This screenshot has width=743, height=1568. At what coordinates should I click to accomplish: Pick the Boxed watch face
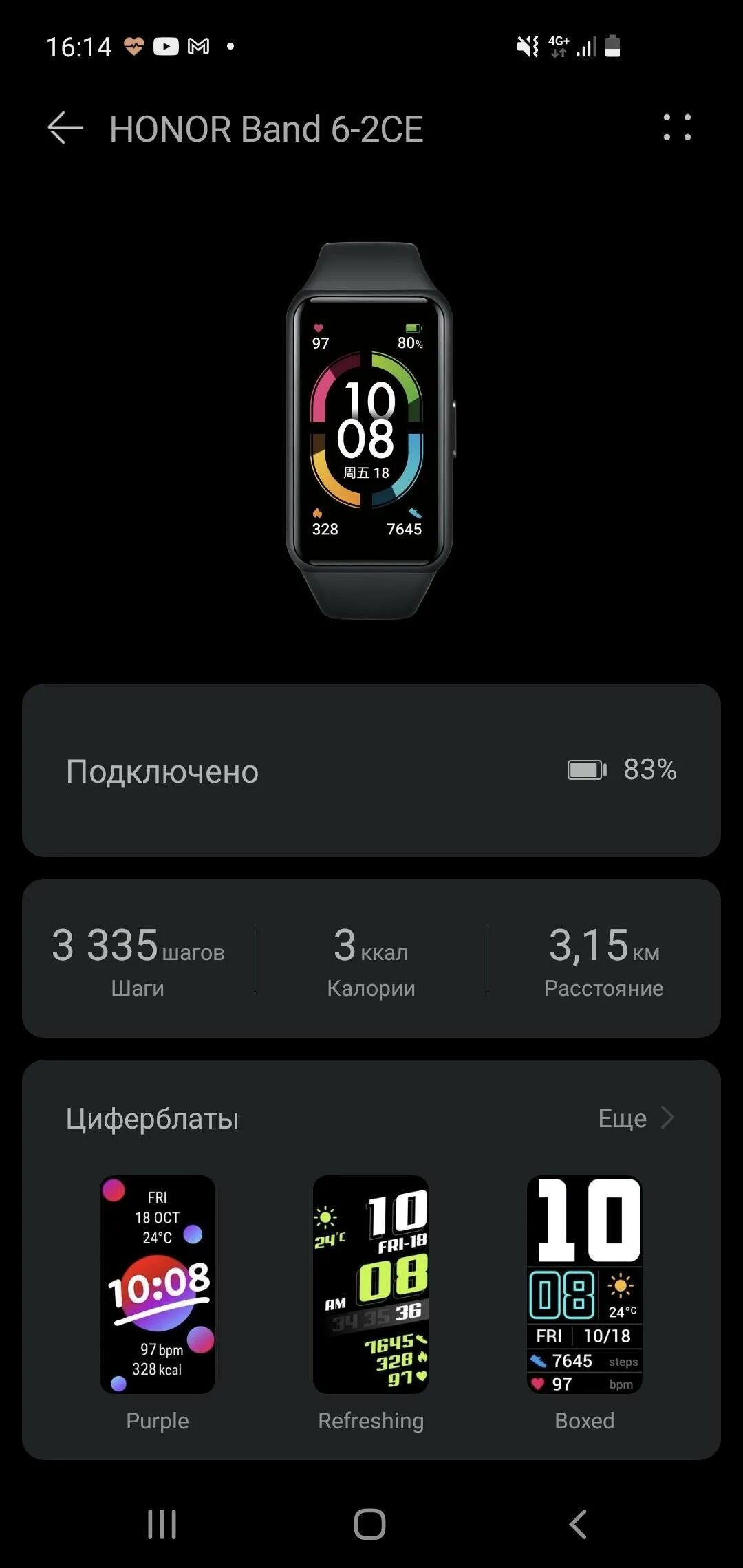click(584, 1285)
